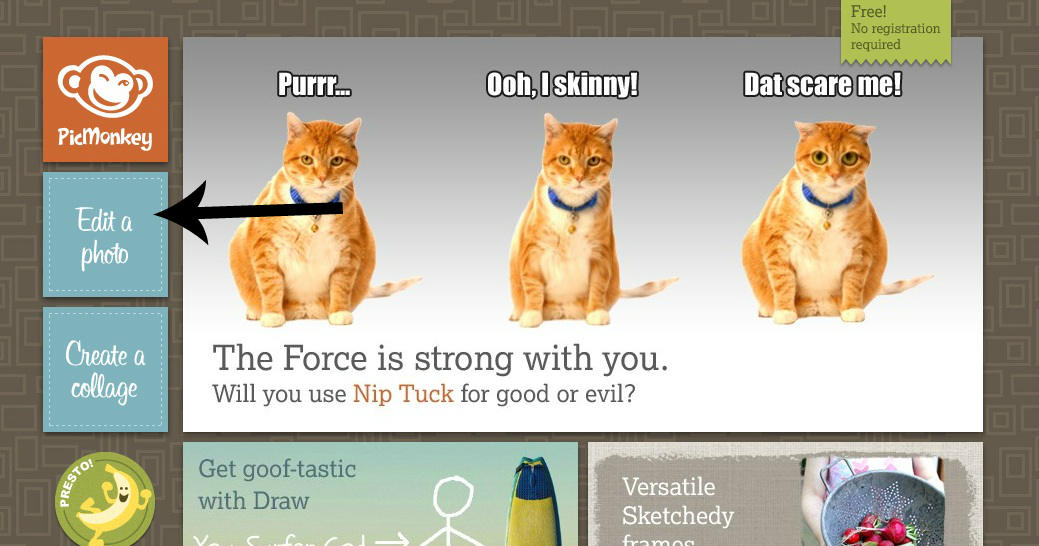
Task: Tap the Presto banana badge
Action: point(105,500)
